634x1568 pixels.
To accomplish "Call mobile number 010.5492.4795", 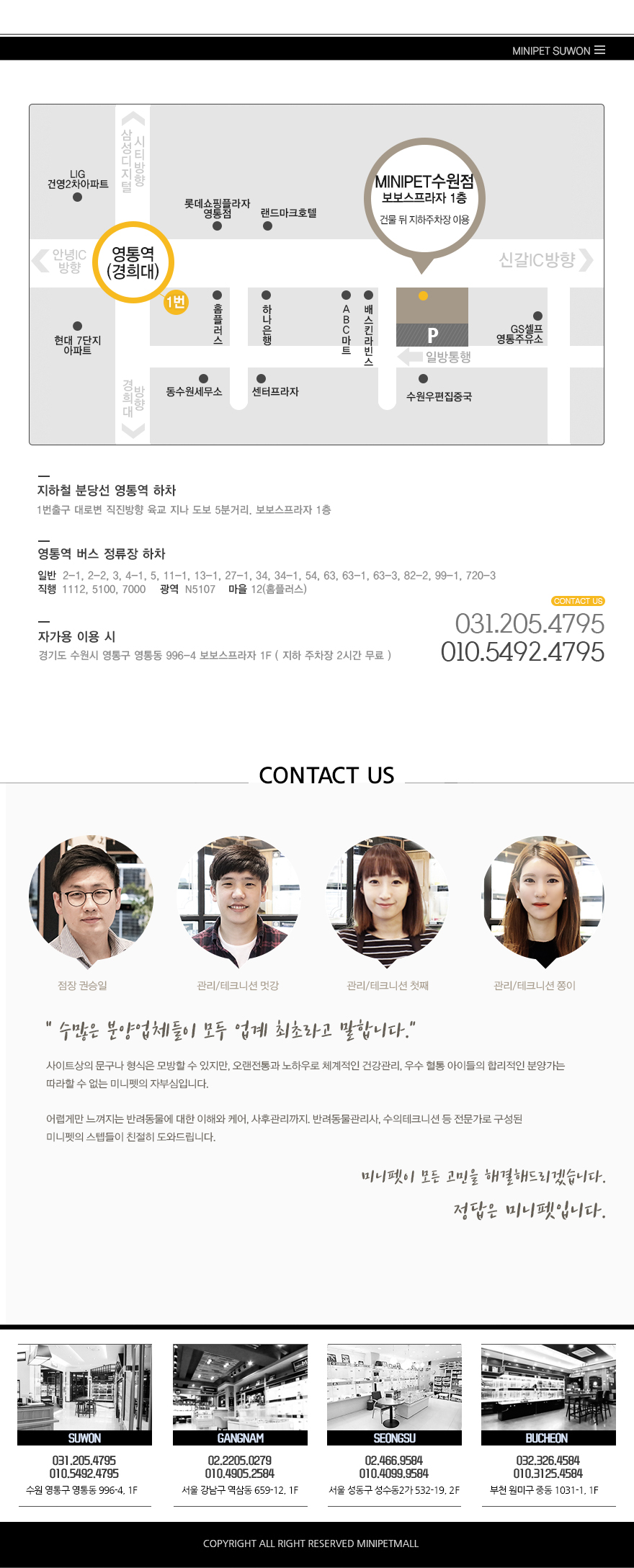I will pyautogui.click(x=523, y=652).
